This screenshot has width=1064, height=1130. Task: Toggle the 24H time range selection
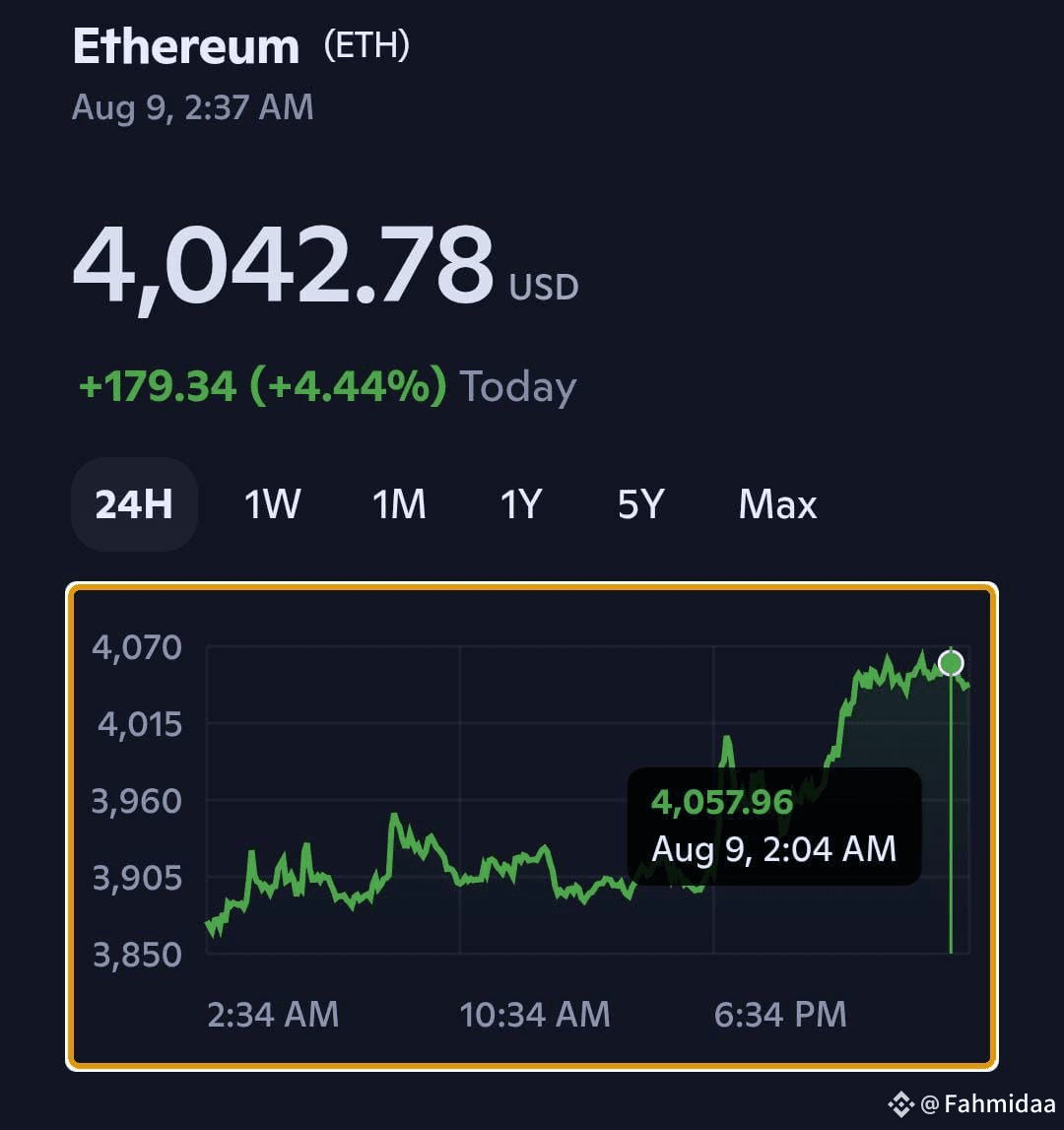tap(133, 504)
